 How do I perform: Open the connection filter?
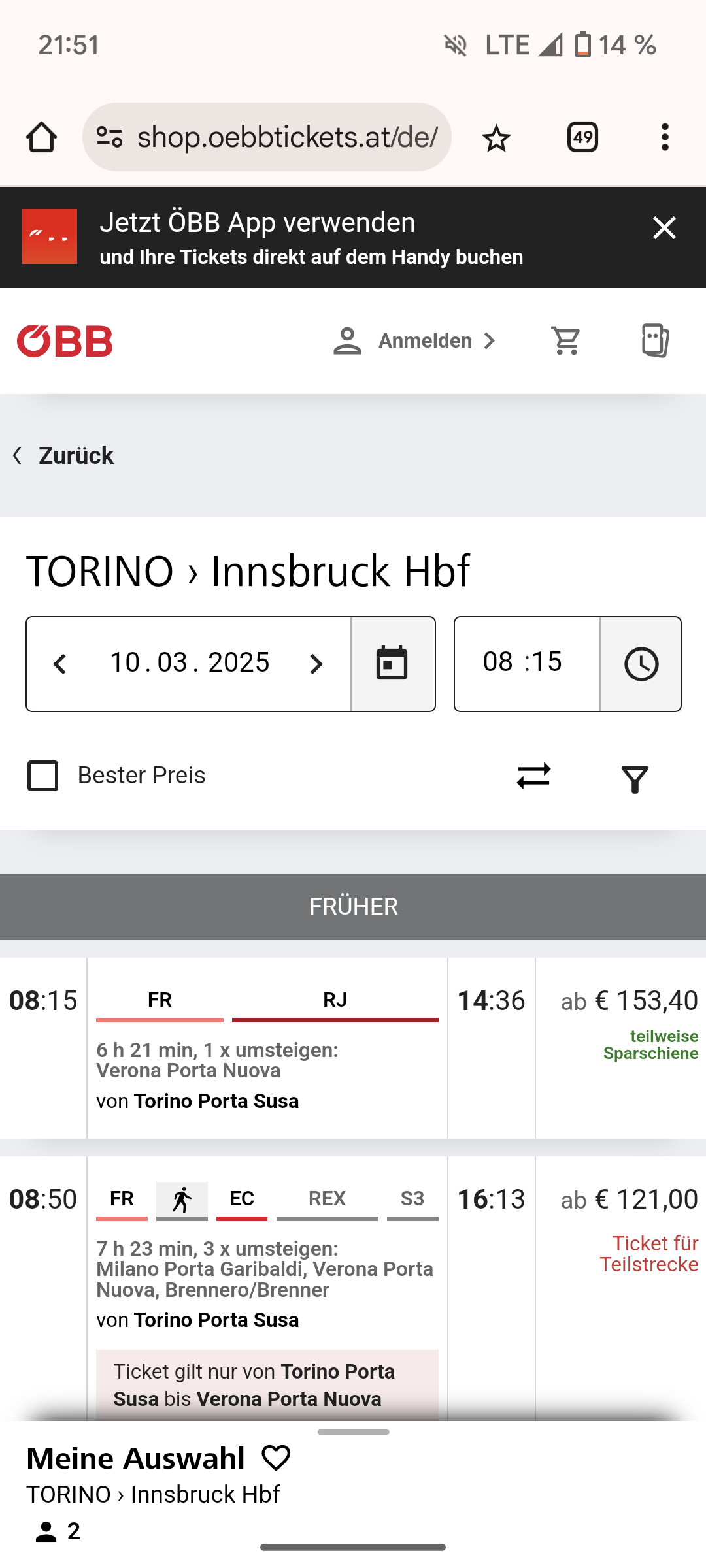(635, 779)
